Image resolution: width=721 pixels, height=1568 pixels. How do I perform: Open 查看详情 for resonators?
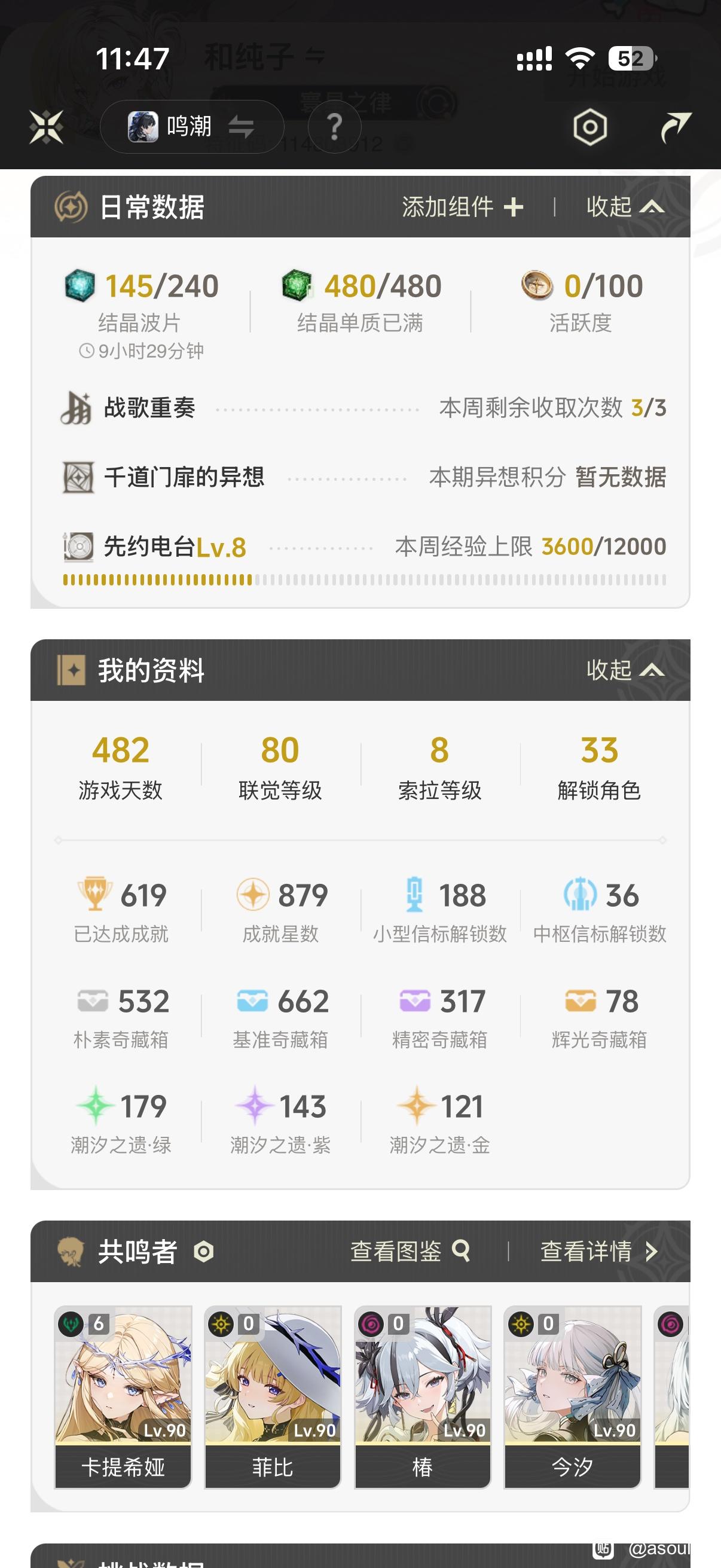point(599,1252)
